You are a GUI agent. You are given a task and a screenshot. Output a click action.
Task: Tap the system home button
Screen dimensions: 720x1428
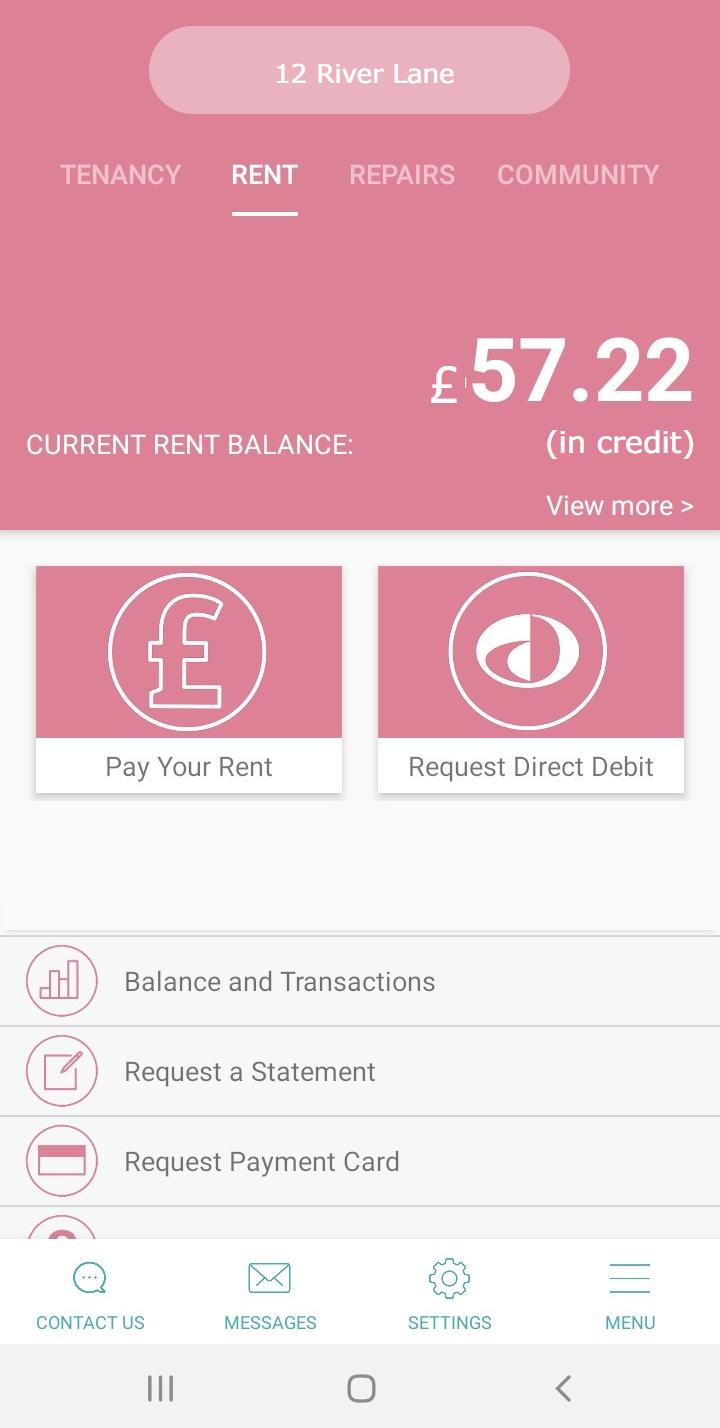point(361,1388)
